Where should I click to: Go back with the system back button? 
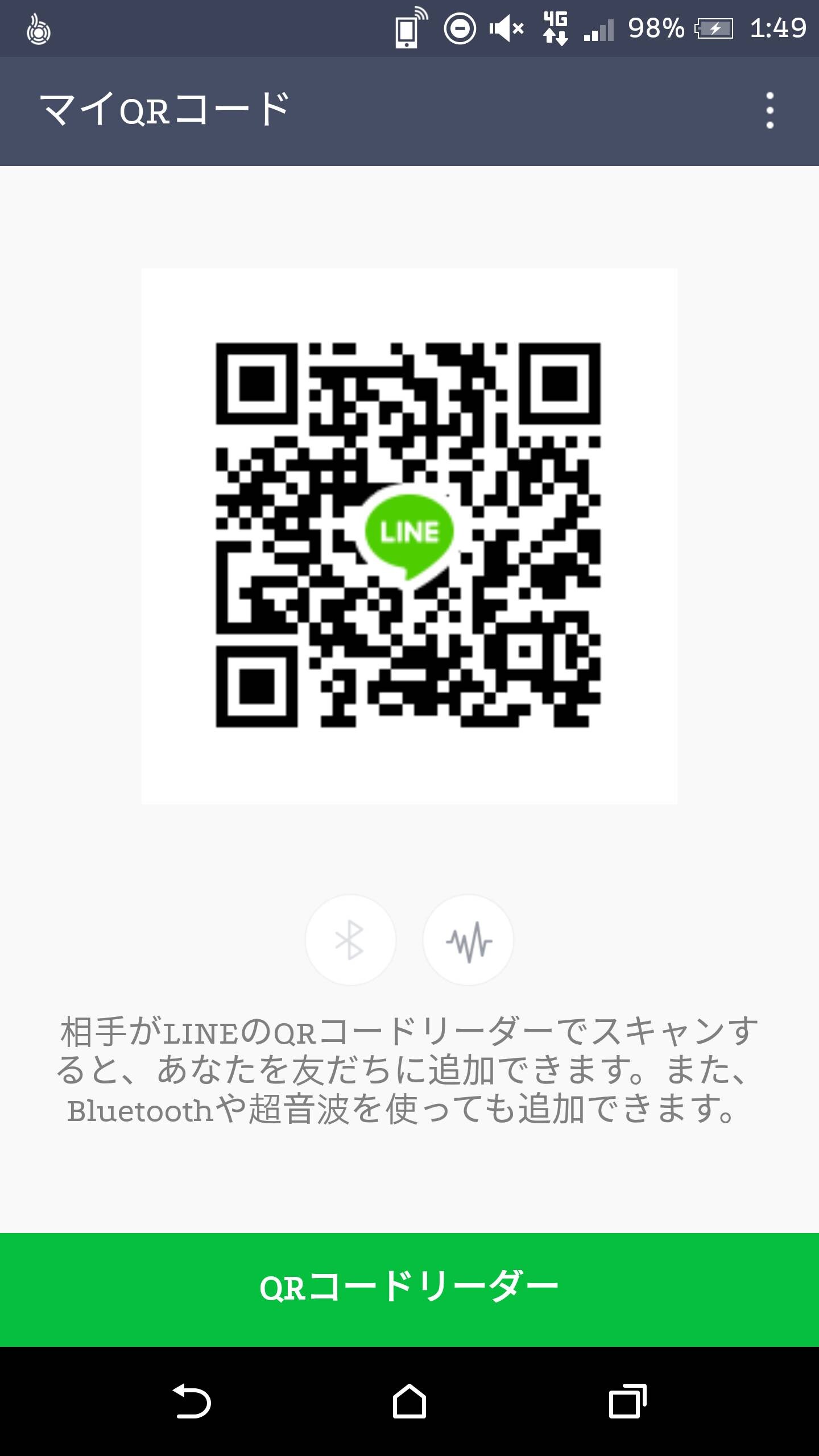[192, 1401]
